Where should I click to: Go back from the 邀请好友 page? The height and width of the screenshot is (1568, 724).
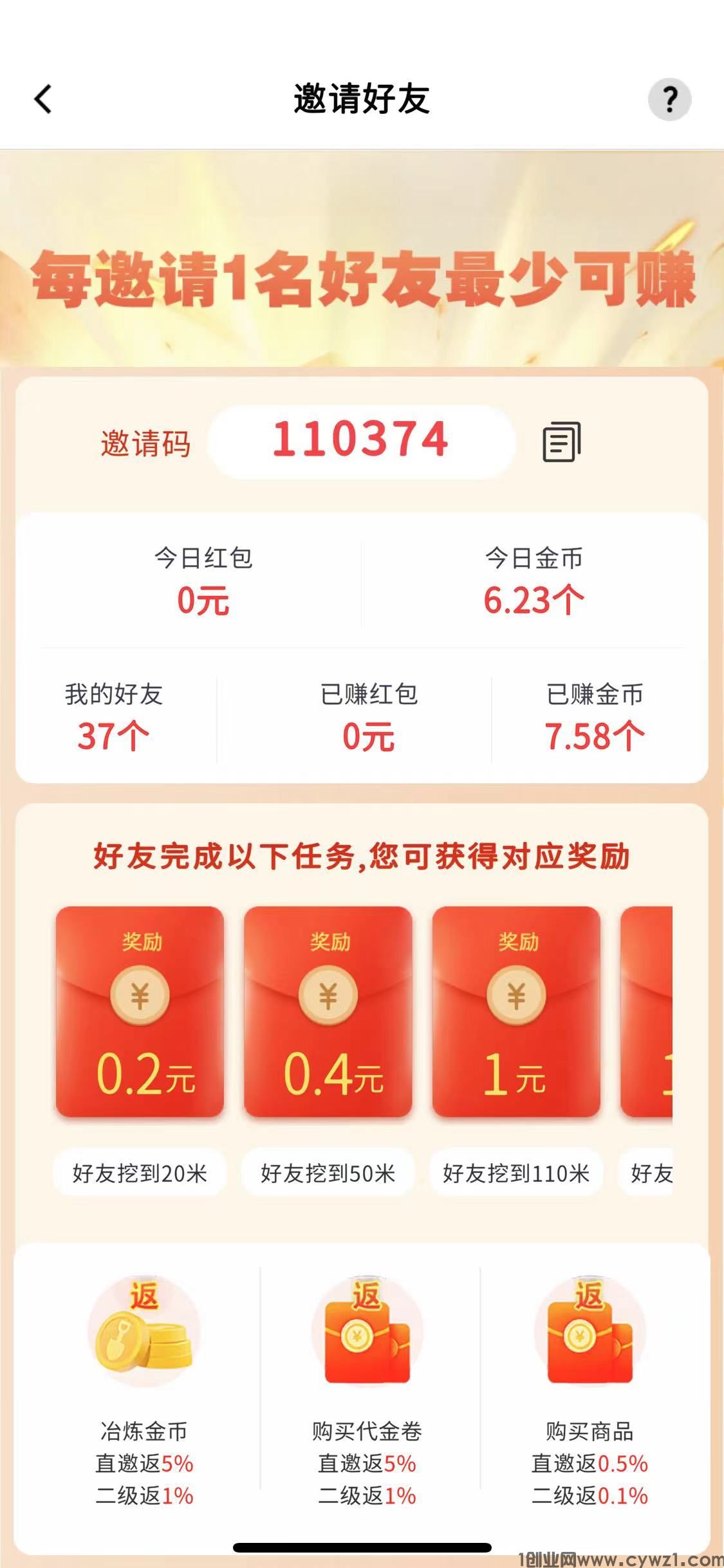(43, 99)
